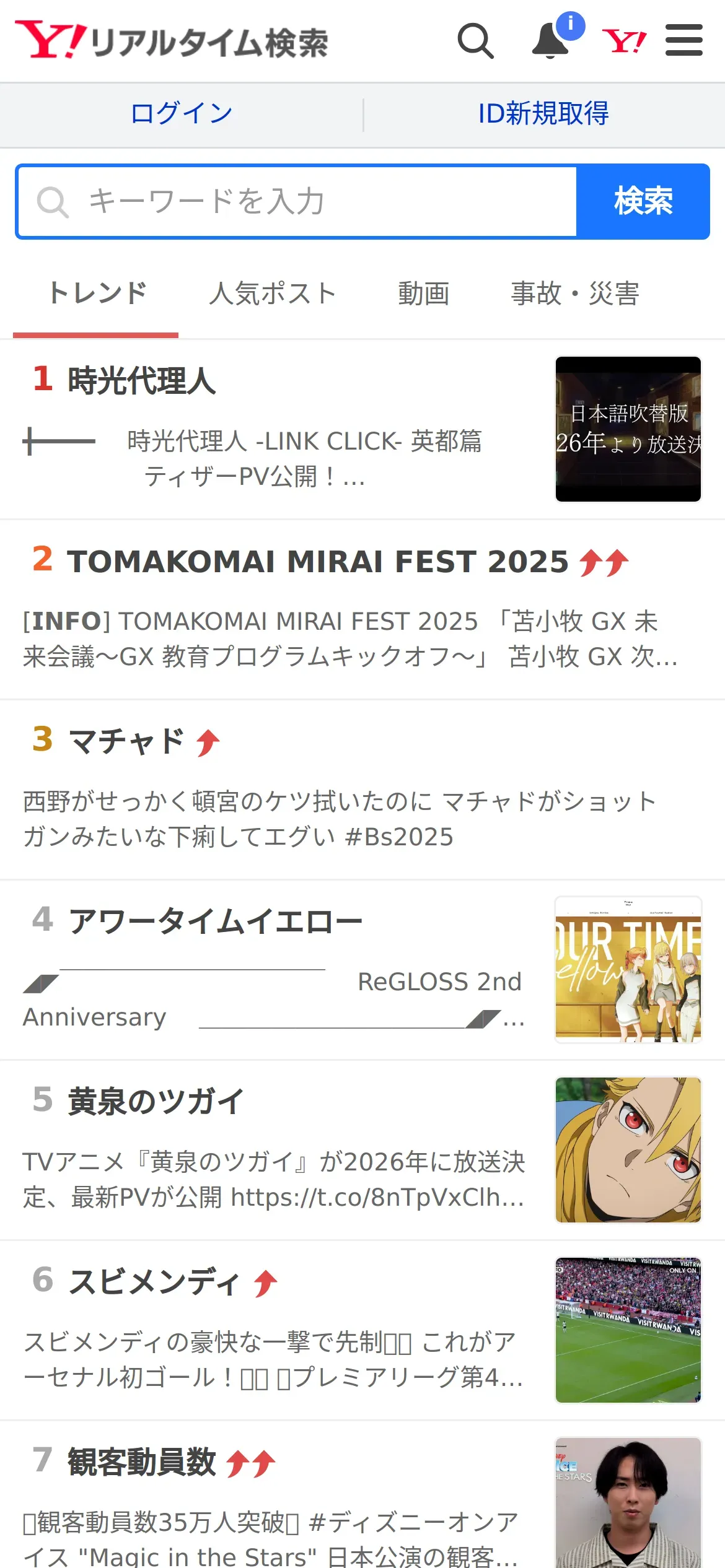Image resolution: width=725 pixels, height=1568 pixels.
Task: Go to Yahoo! Japan home icon
Action: [624, 41]
